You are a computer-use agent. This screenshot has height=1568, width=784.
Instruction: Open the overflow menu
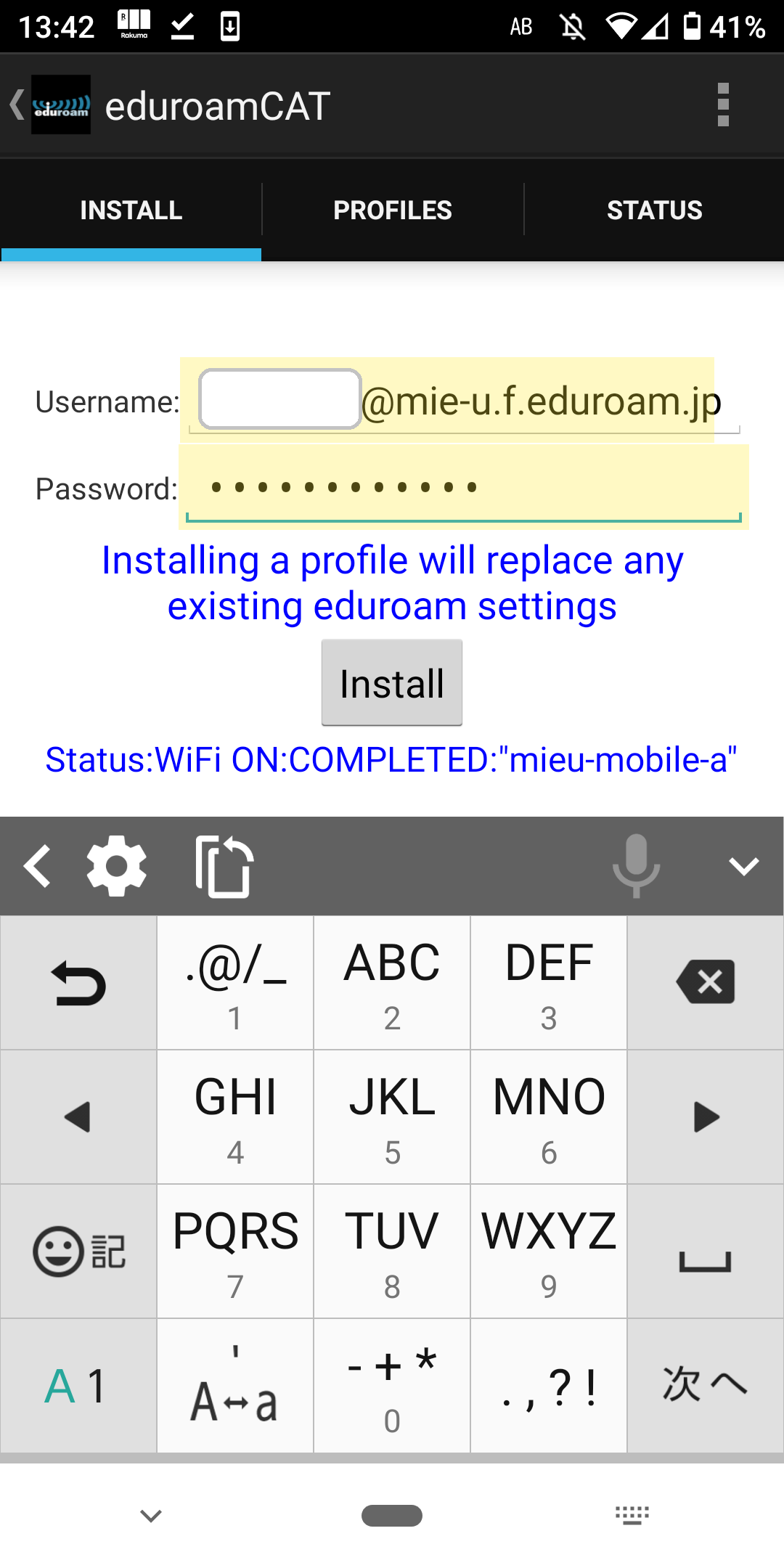coord(722,105)
